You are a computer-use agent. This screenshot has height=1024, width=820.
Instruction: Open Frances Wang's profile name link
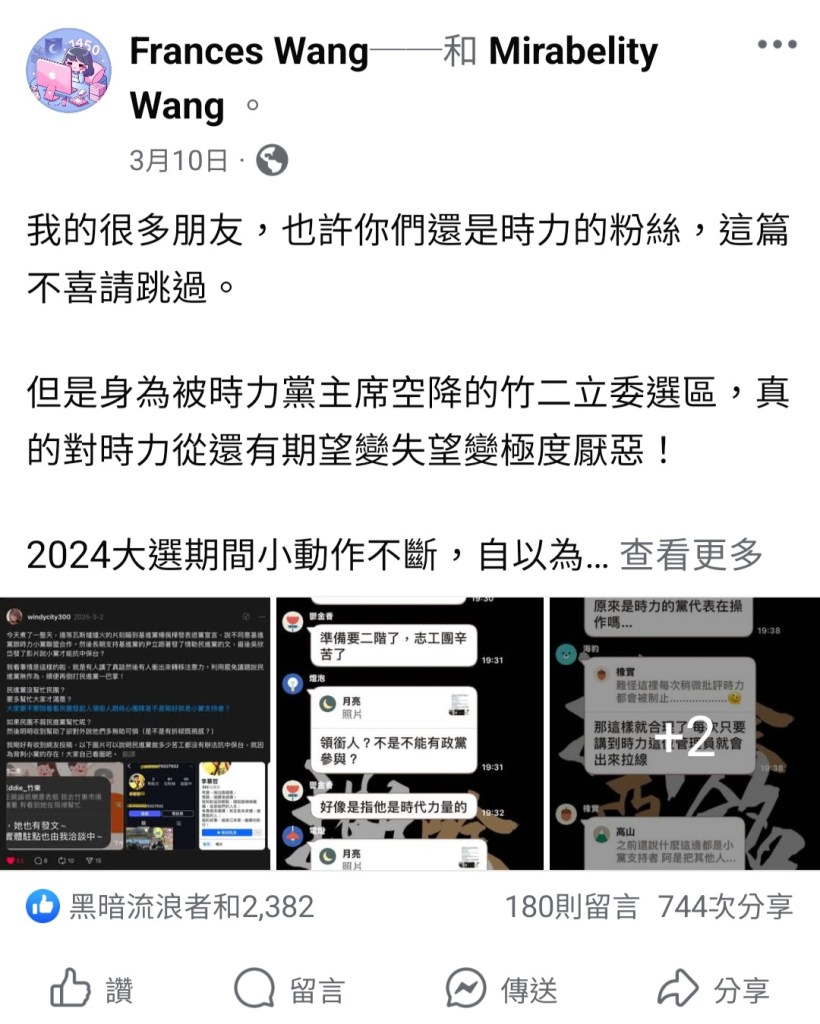pyautogui.click(x=249, y=52)
